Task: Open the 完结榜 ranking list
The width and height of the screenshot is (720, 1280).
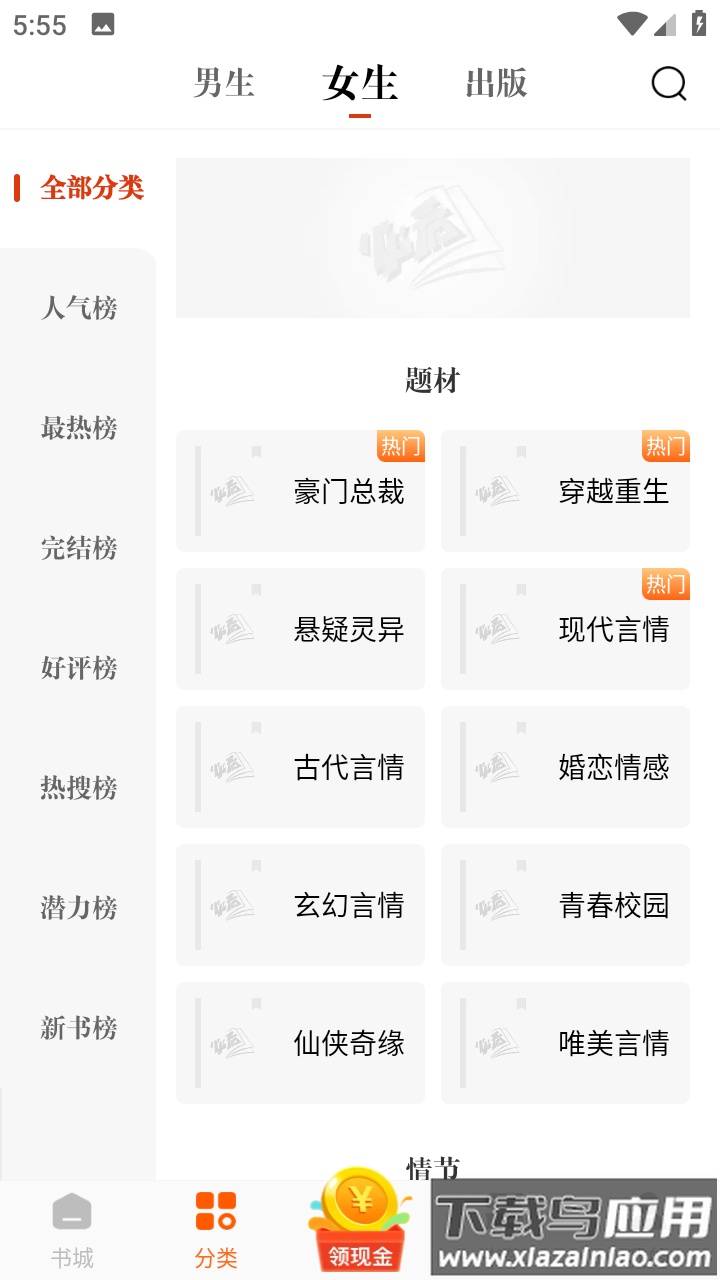Action: coord(77,549)
